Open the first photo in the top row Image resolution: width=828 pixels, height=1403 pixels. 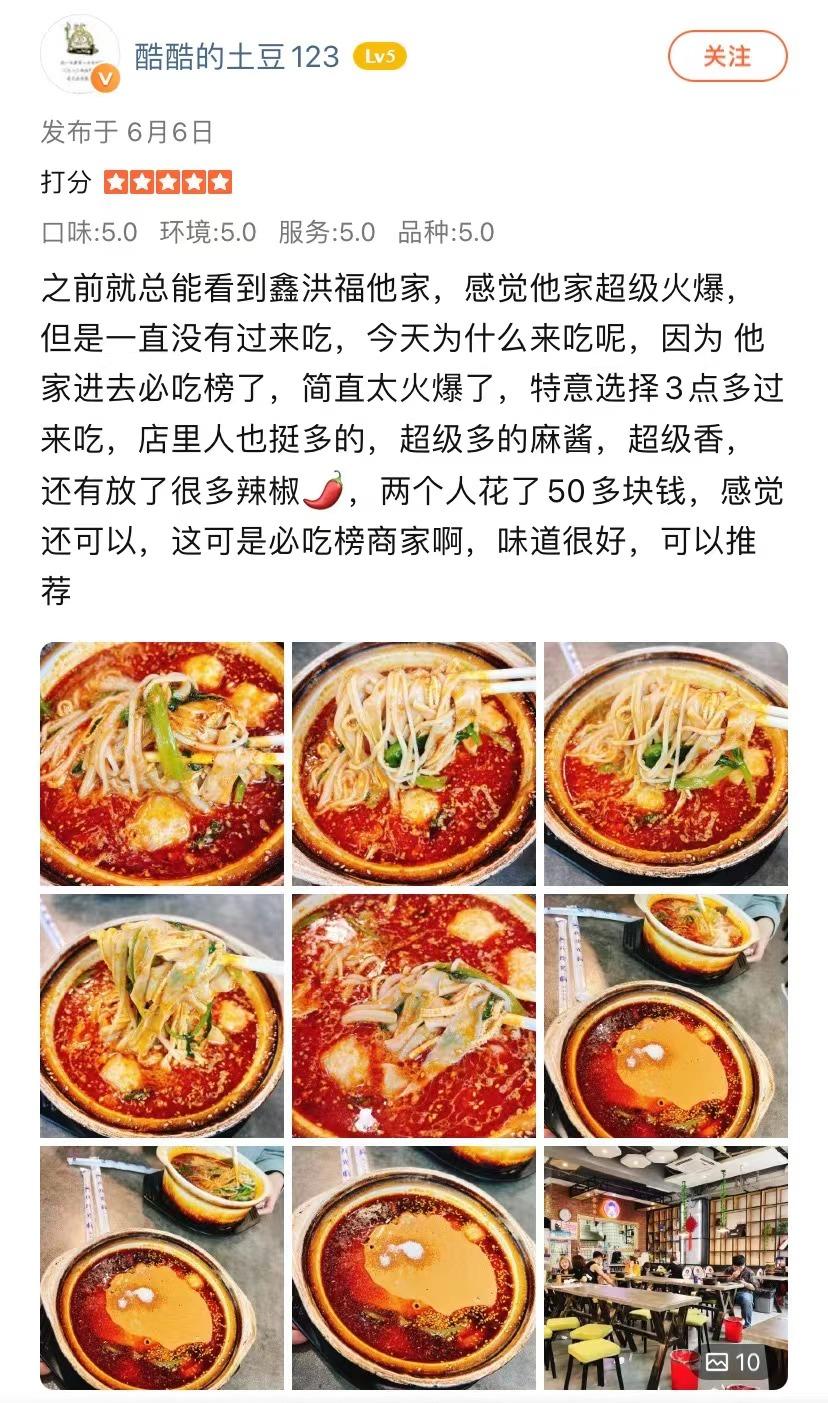pos(162,764)
